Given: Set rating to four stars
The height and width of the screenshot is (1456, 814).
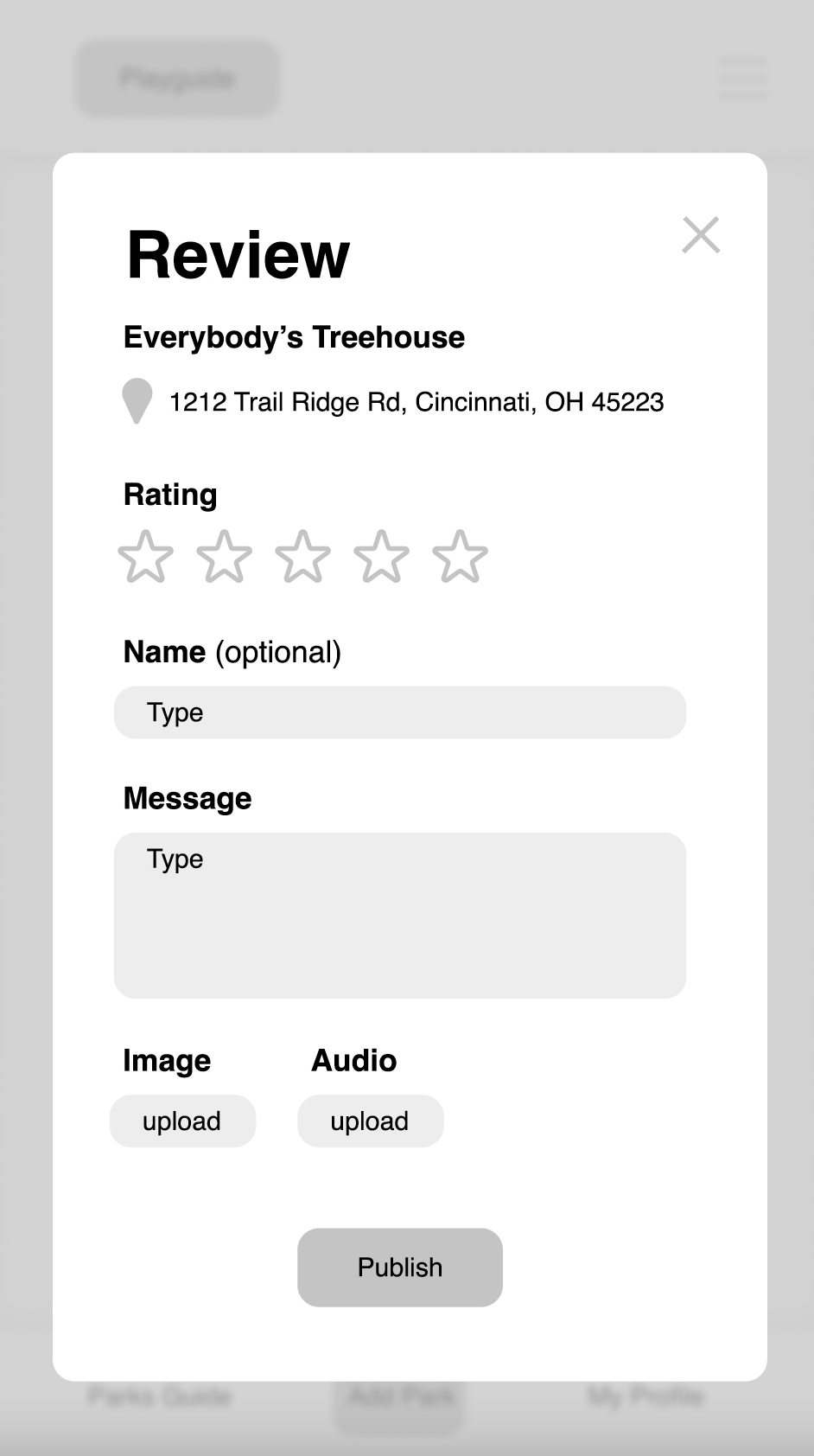Looking at the screenshot, I should [381, 557].
